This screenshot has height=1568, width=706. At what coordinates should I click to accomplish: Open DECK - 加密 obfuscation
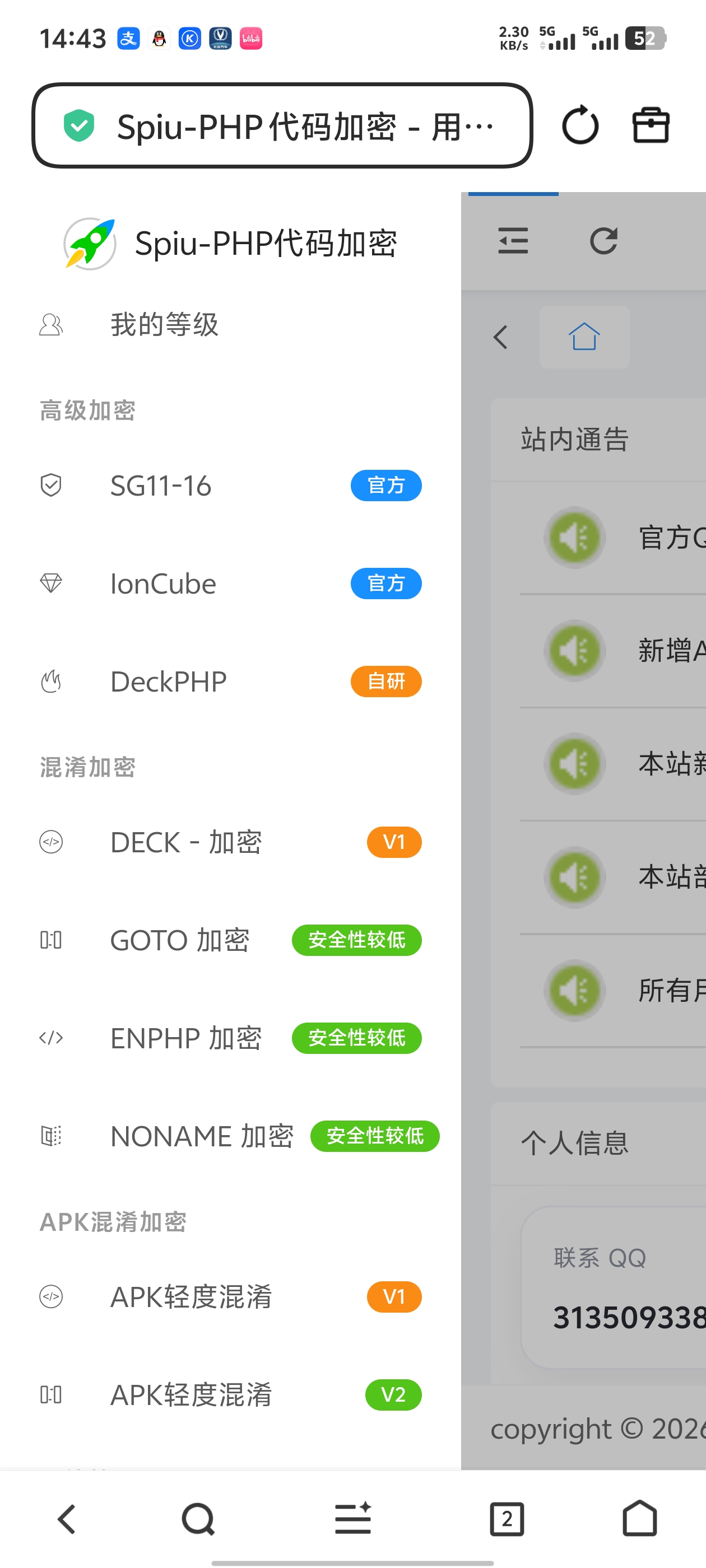click(x=186, y=842)
